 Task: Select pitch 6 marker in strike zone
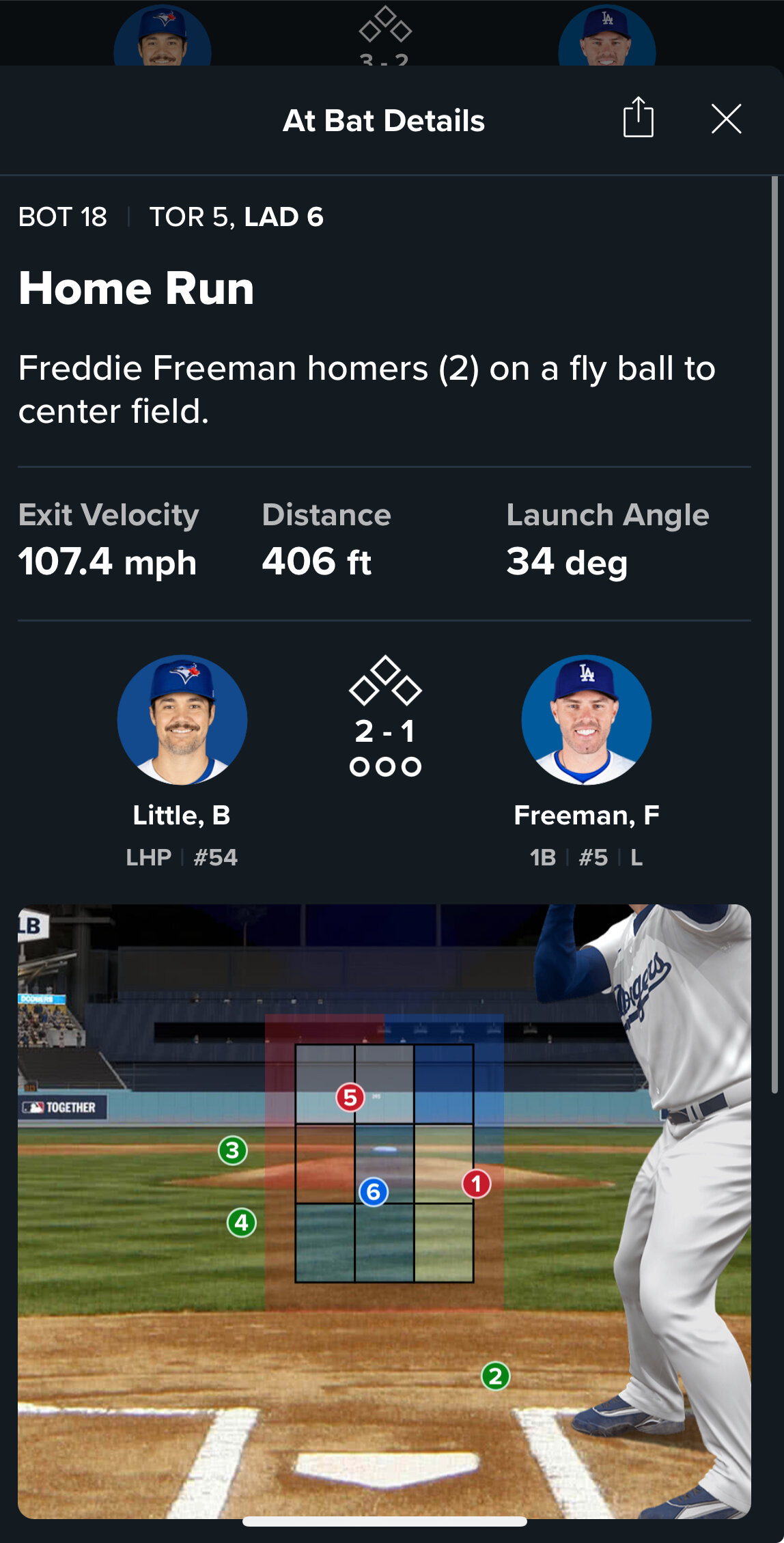374,1192
